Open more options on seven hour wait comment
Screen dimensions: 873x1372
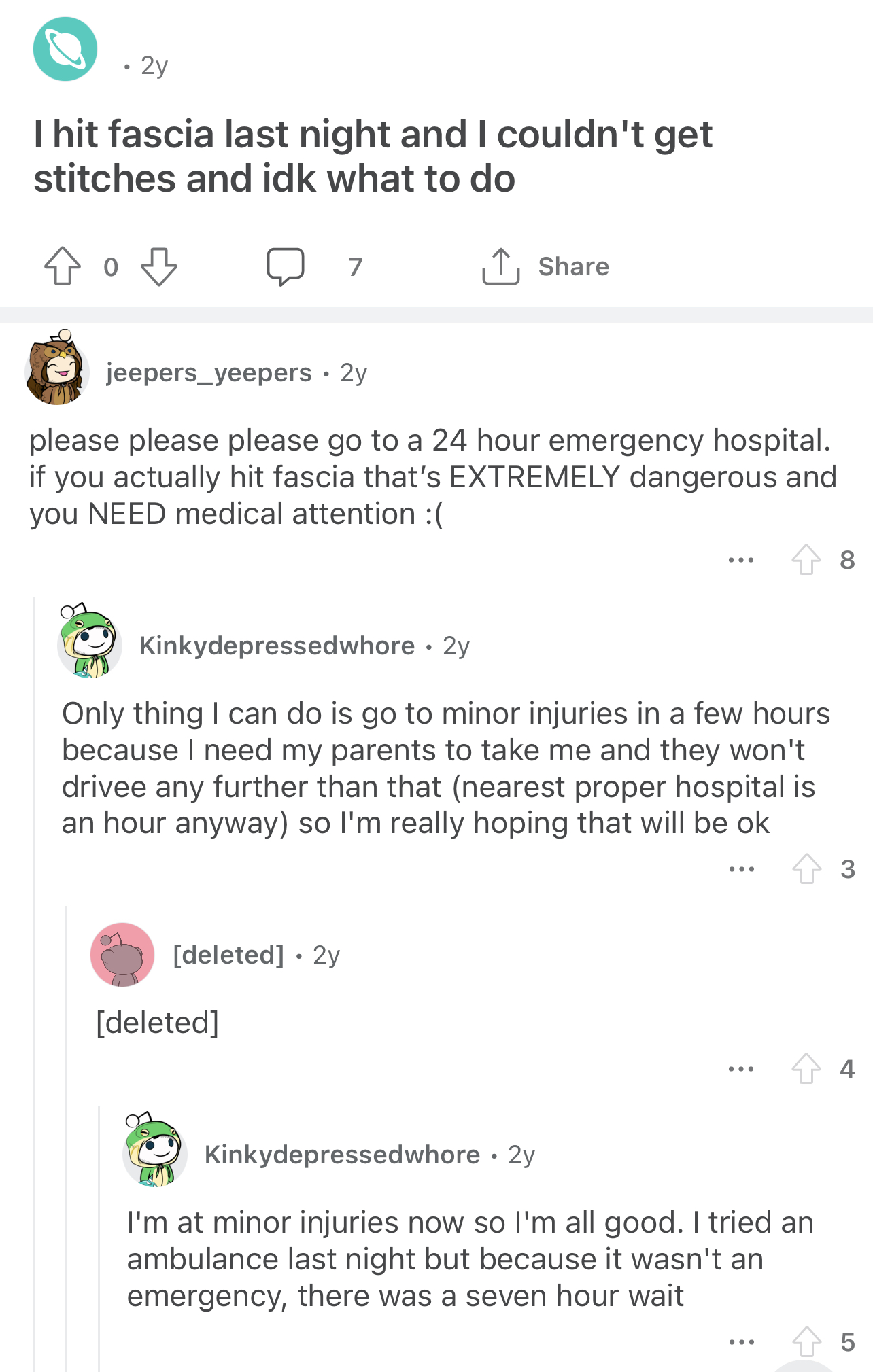point(740,1341)
